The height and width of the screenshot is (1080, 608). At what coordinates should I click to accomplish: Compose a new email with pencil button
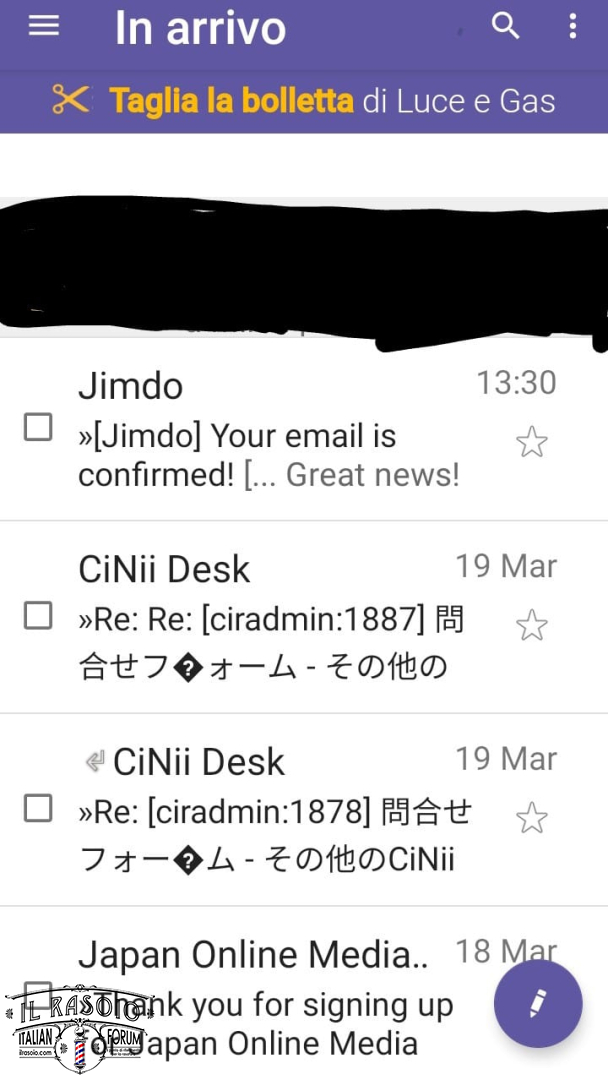pyautogui.click(x=538, y=1004)
